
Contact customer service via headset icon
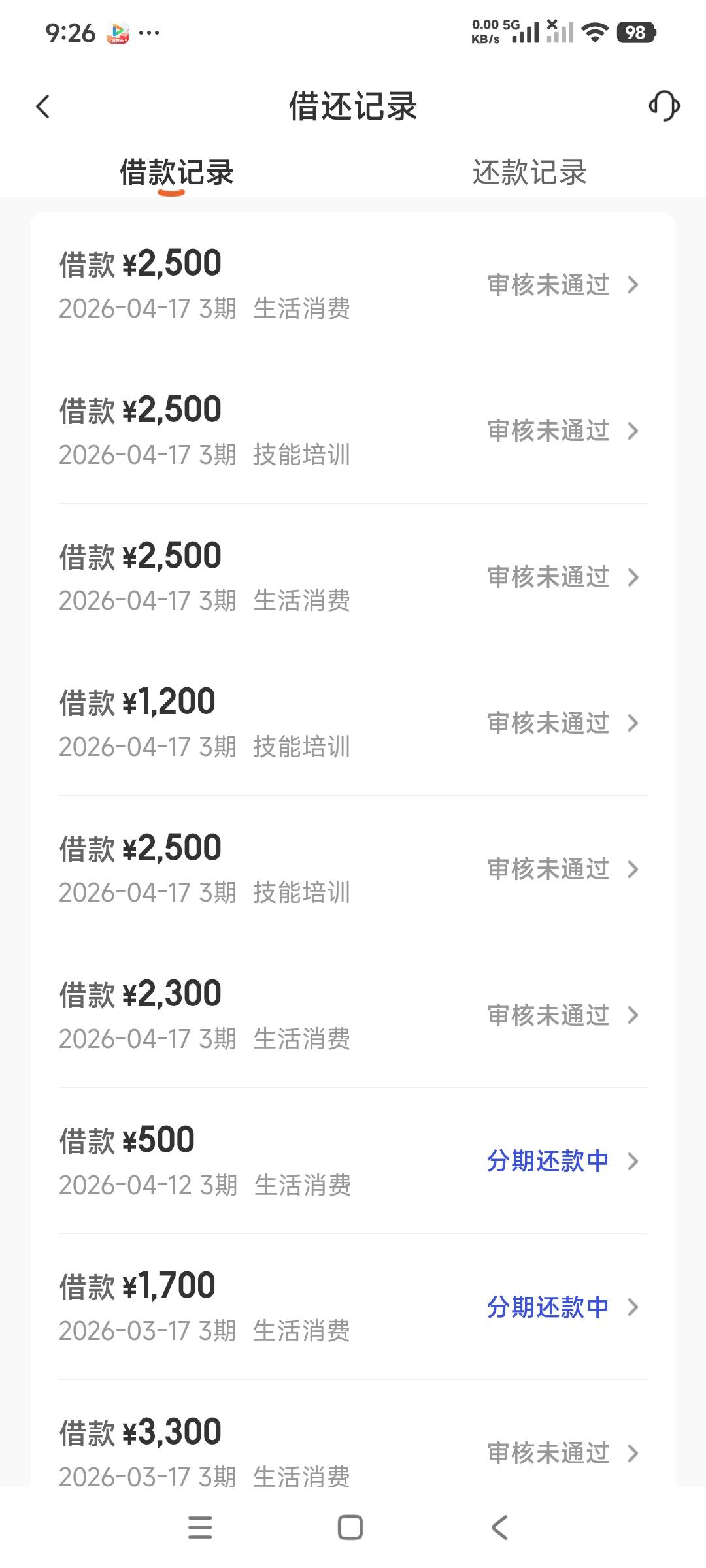(x=664, y=106)
